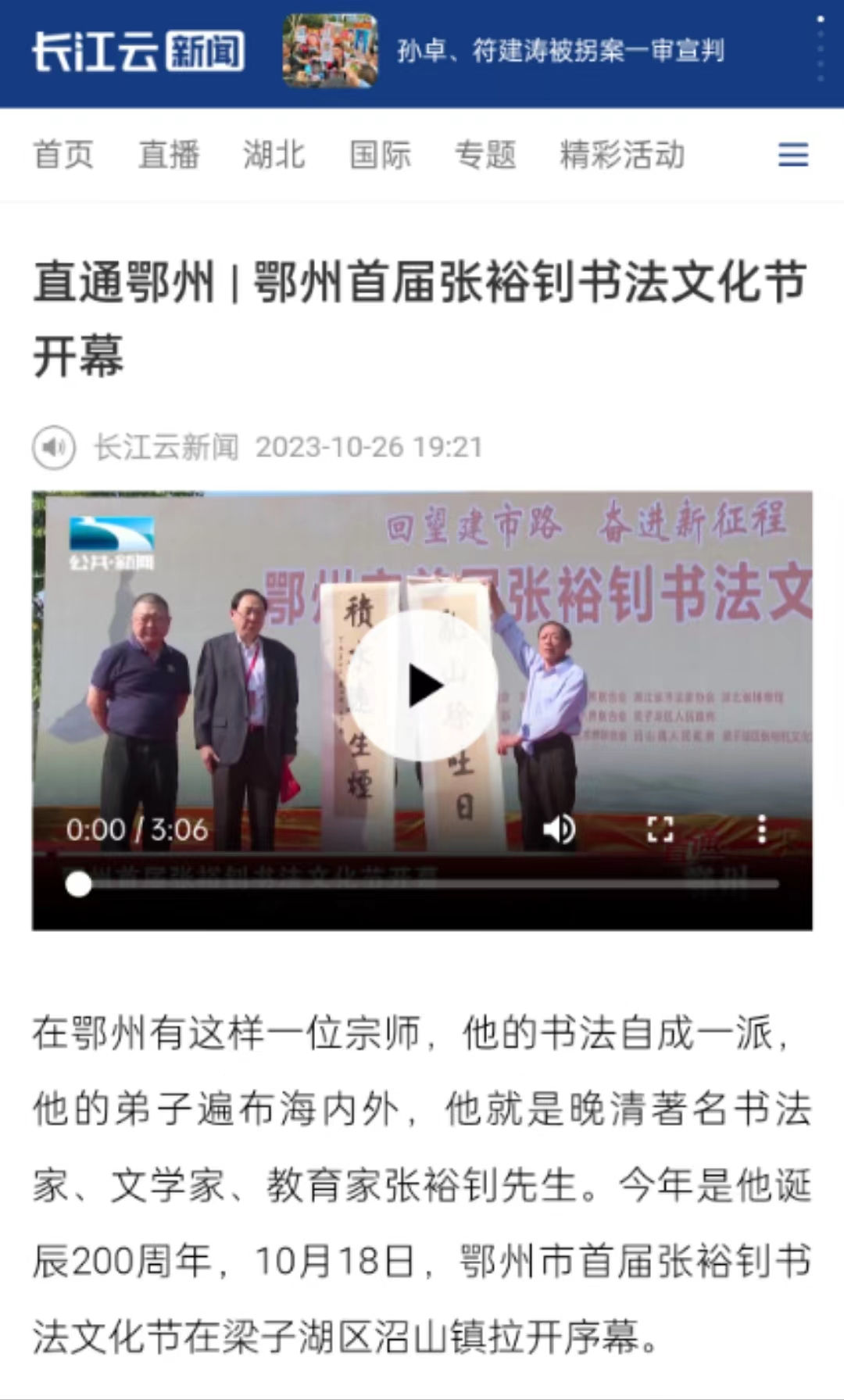Screen dimensions: 844x1400
Task: Enter fullscreen video mode
Action: click(x=660, y=829)
